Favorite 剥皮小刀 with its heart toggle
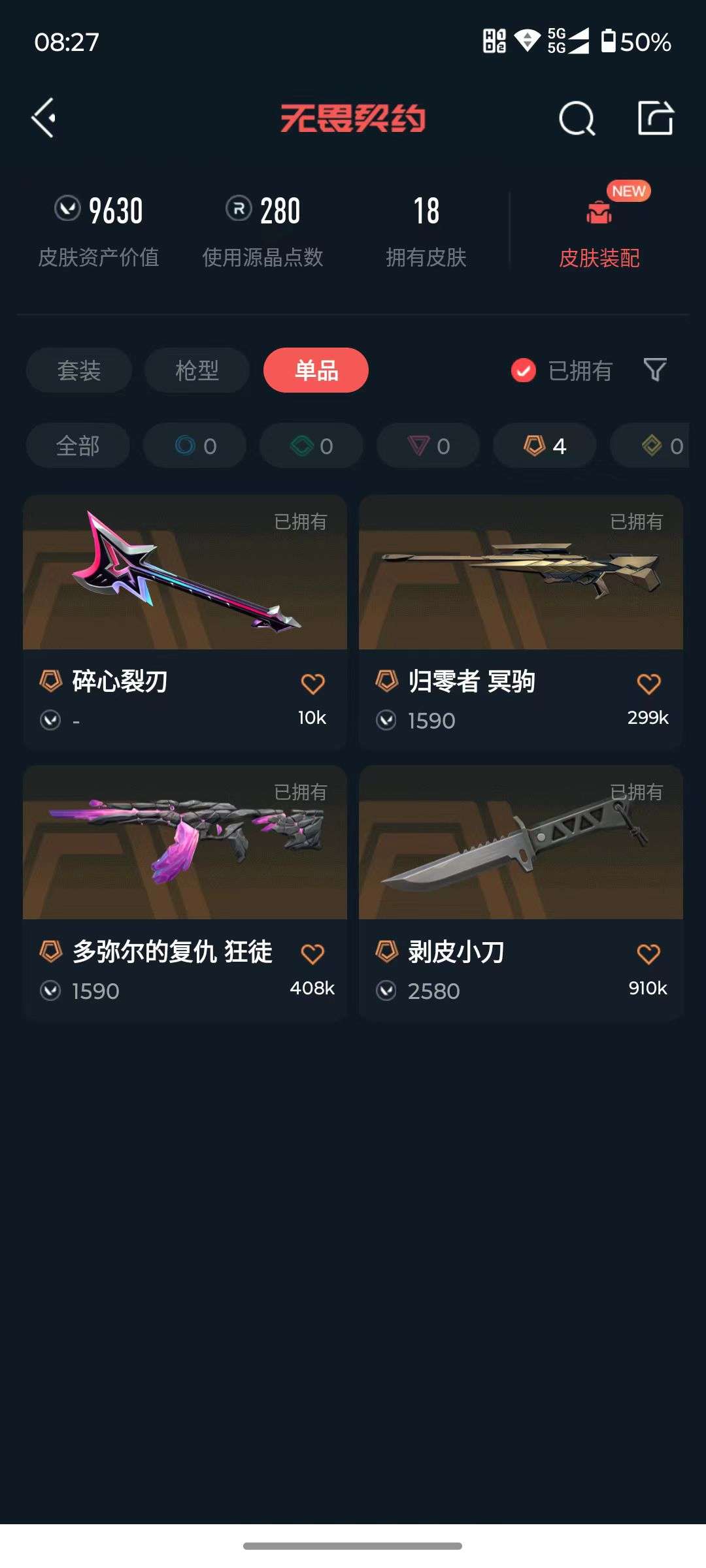 click(648, 953)
